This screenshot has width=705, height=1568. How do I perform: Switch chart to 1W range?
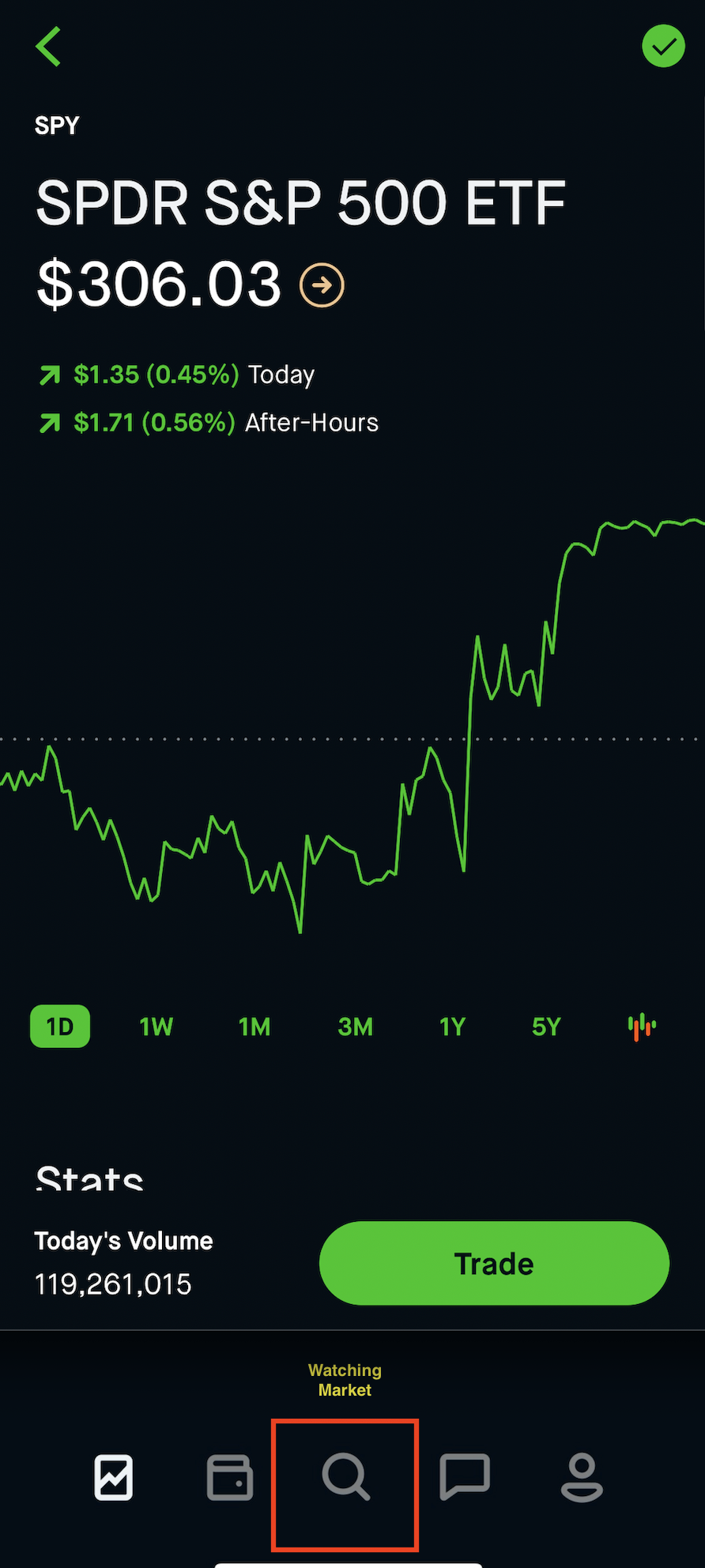coord(156,1027)
